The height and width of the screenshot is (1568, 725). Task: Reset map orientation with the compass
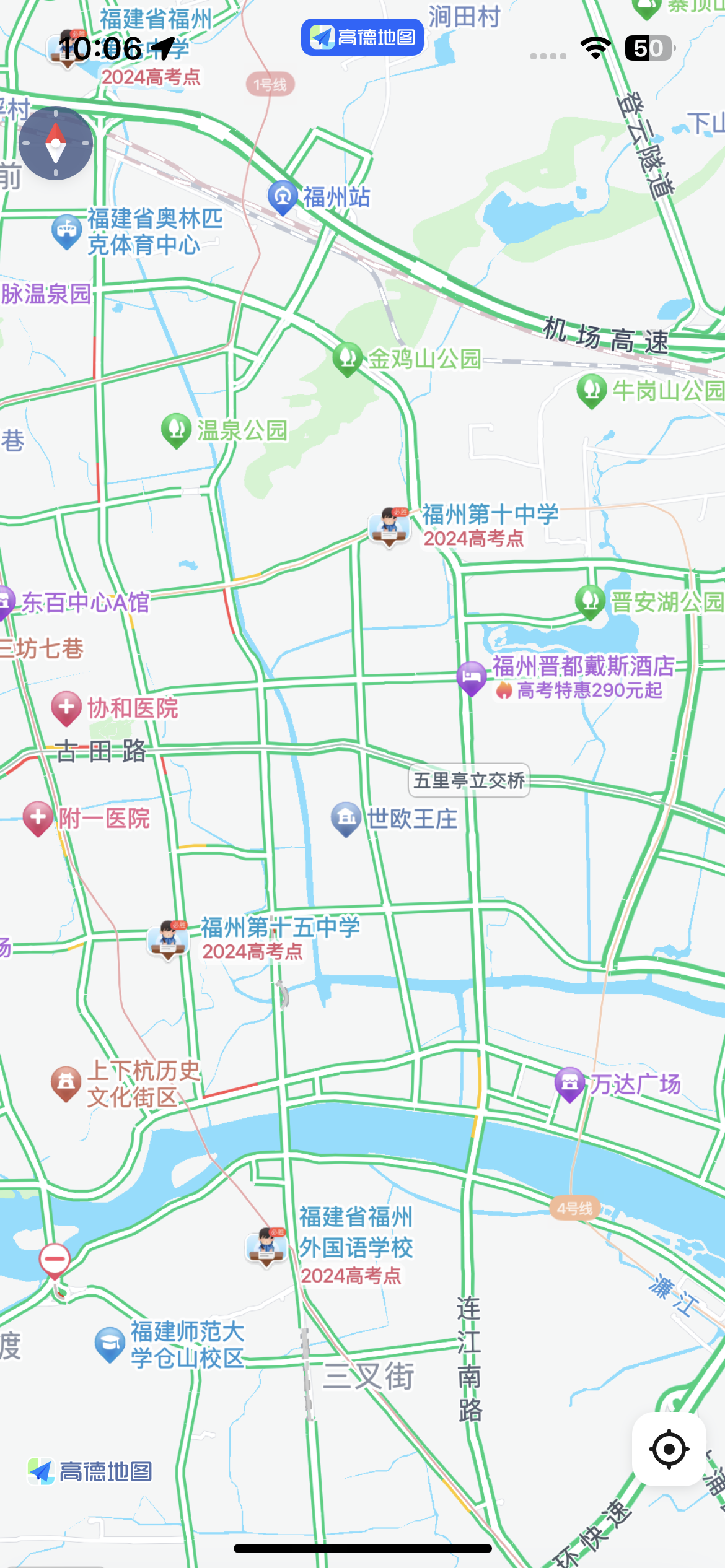[56, 143]
